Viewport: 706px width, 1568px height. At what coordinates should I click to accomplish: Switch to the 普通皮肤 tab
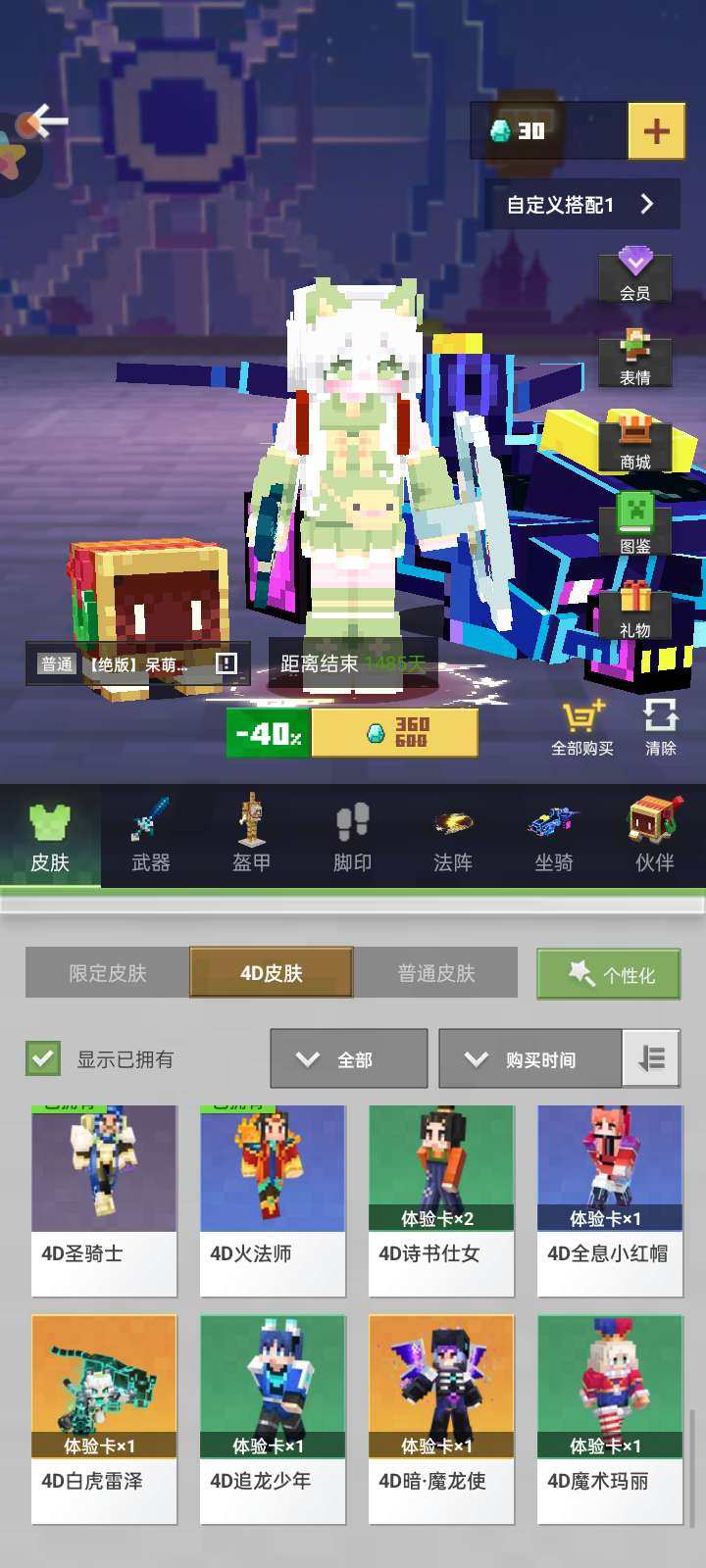point(438,972)
